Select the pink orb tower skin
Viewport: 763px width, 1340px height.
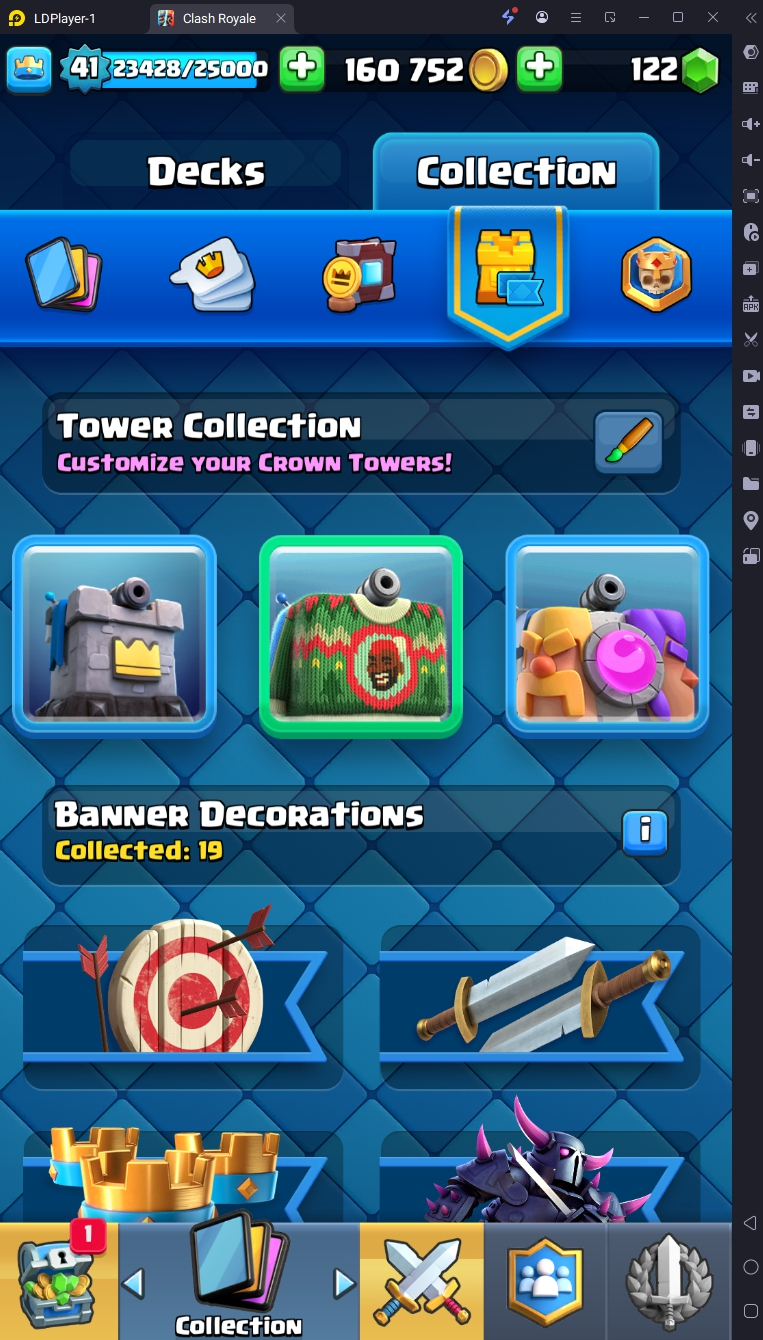pos(607,634)
